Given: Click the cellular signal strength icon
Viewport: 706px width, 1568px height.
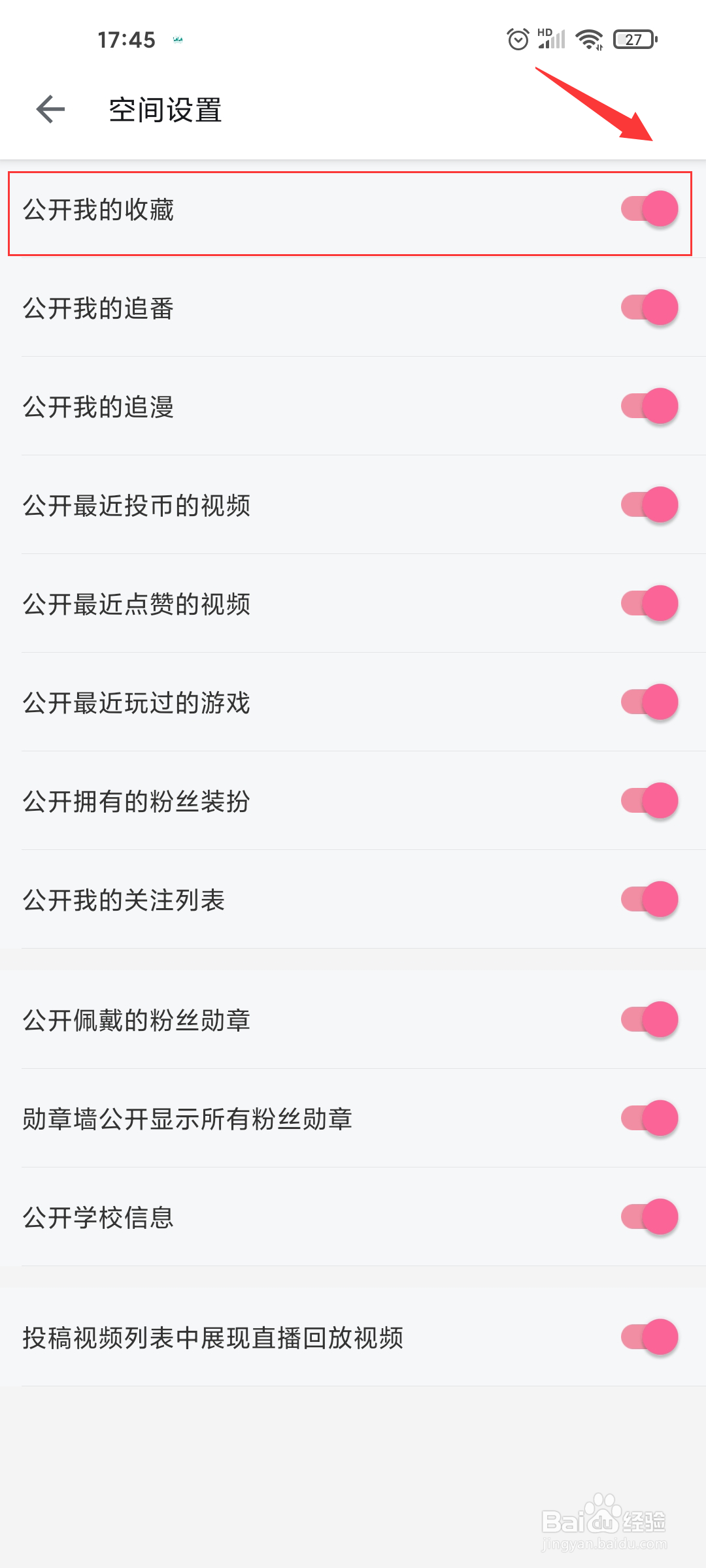Looking at the screenshot, I should tap(552, 41).
